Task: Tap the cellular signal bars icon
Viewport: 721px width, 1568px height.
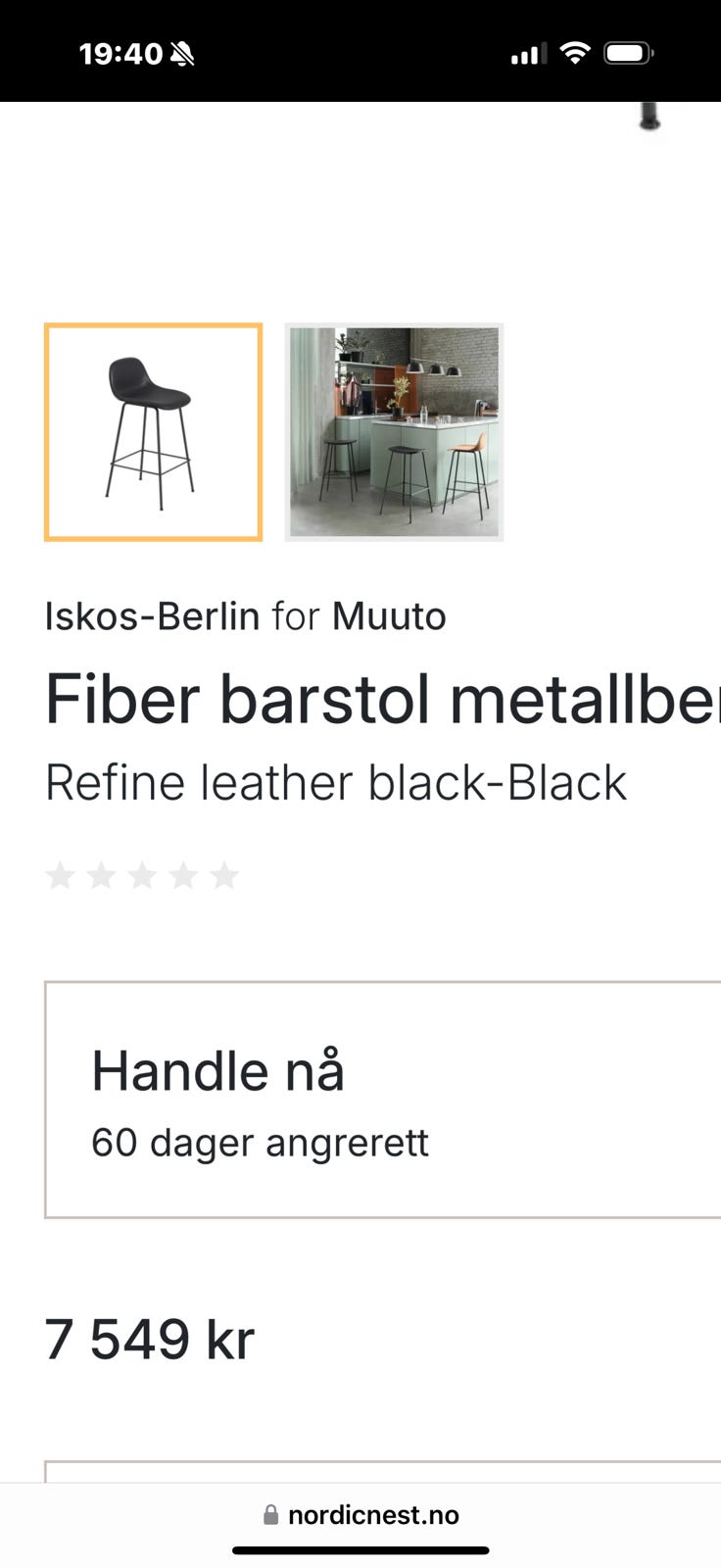Action: click(x=527, y=53)
